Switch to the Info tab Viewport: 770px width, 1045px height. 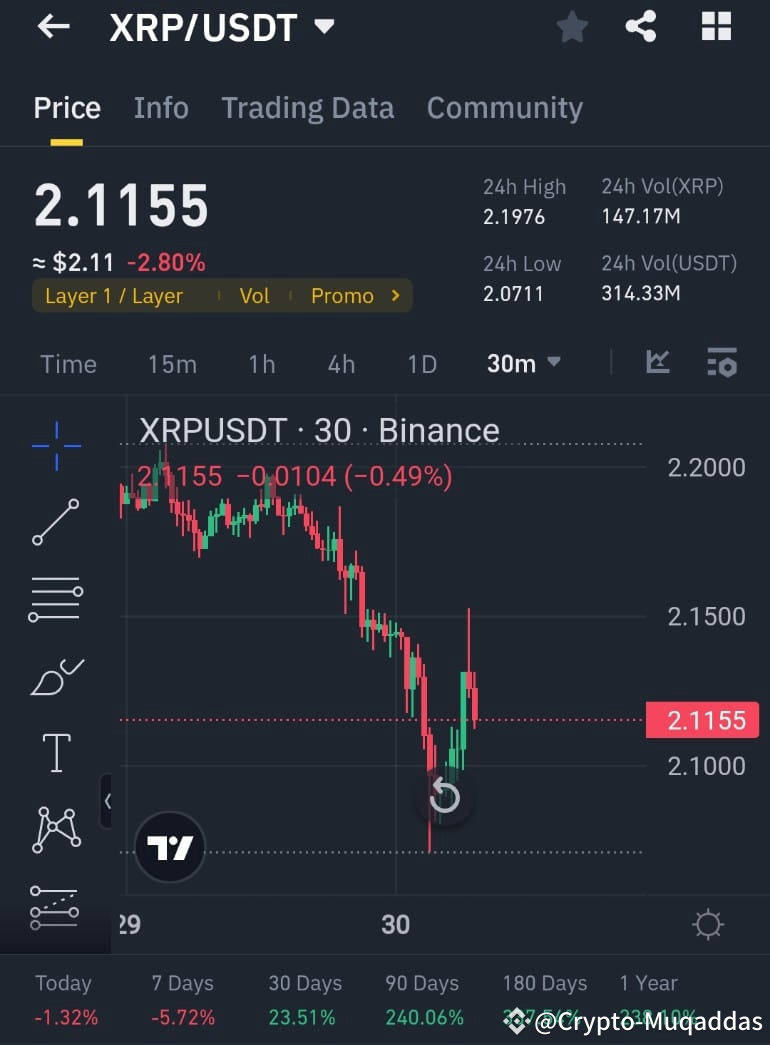161,108
